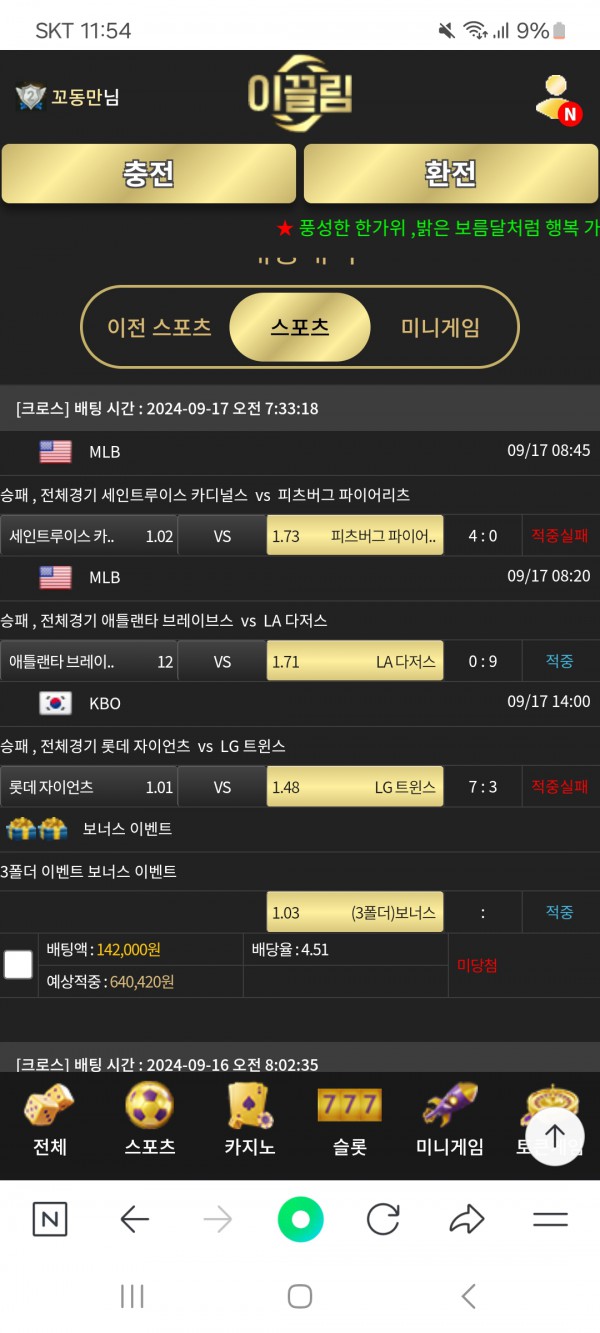The height and width of the screenshot is (1333, 600).
Task: Reload the page with the refresh icon
Action: tap(383, 1219)
